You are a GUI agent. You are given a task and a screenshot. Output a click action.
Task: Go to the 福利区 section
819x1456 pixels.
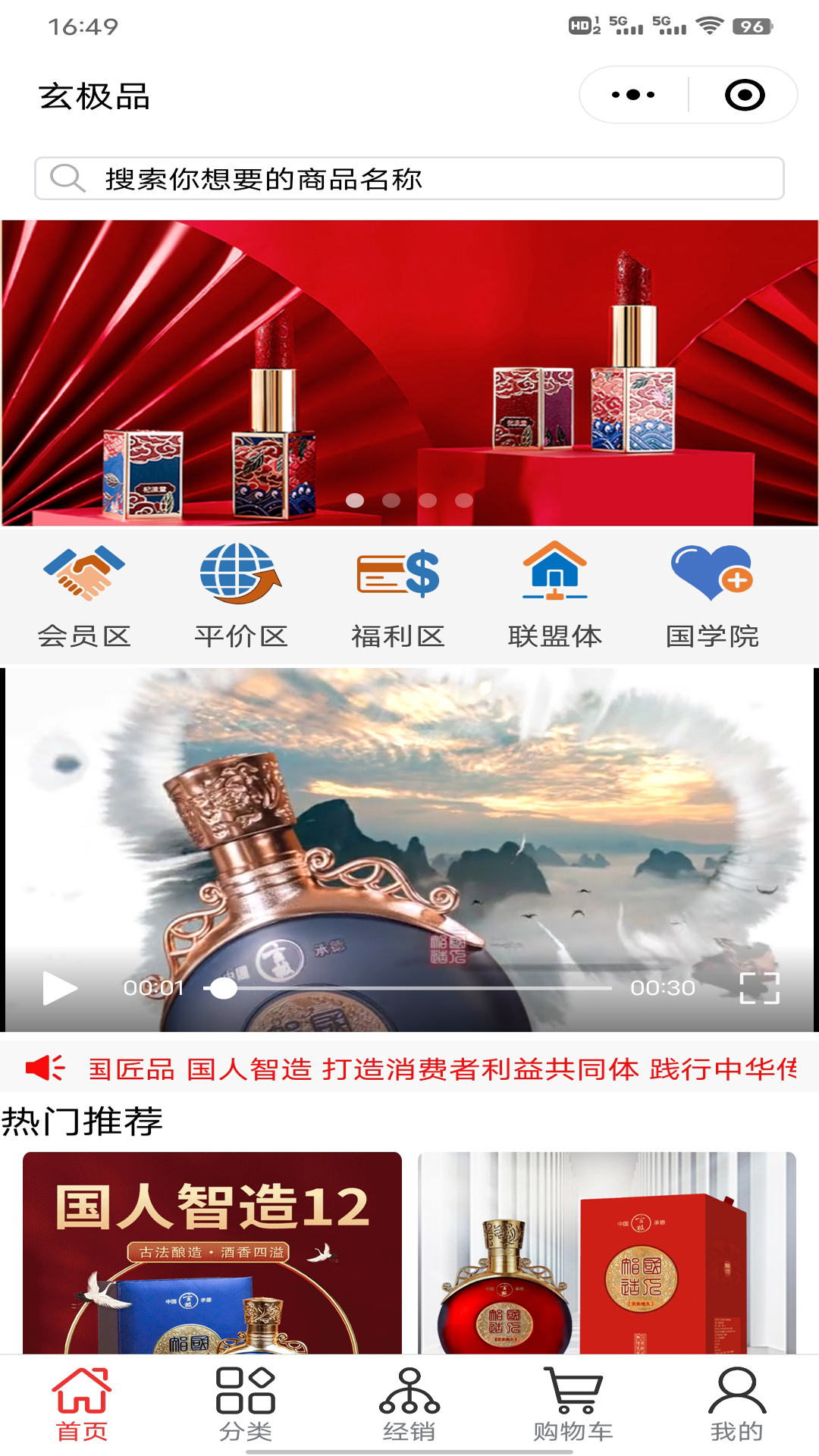point(398,596)
